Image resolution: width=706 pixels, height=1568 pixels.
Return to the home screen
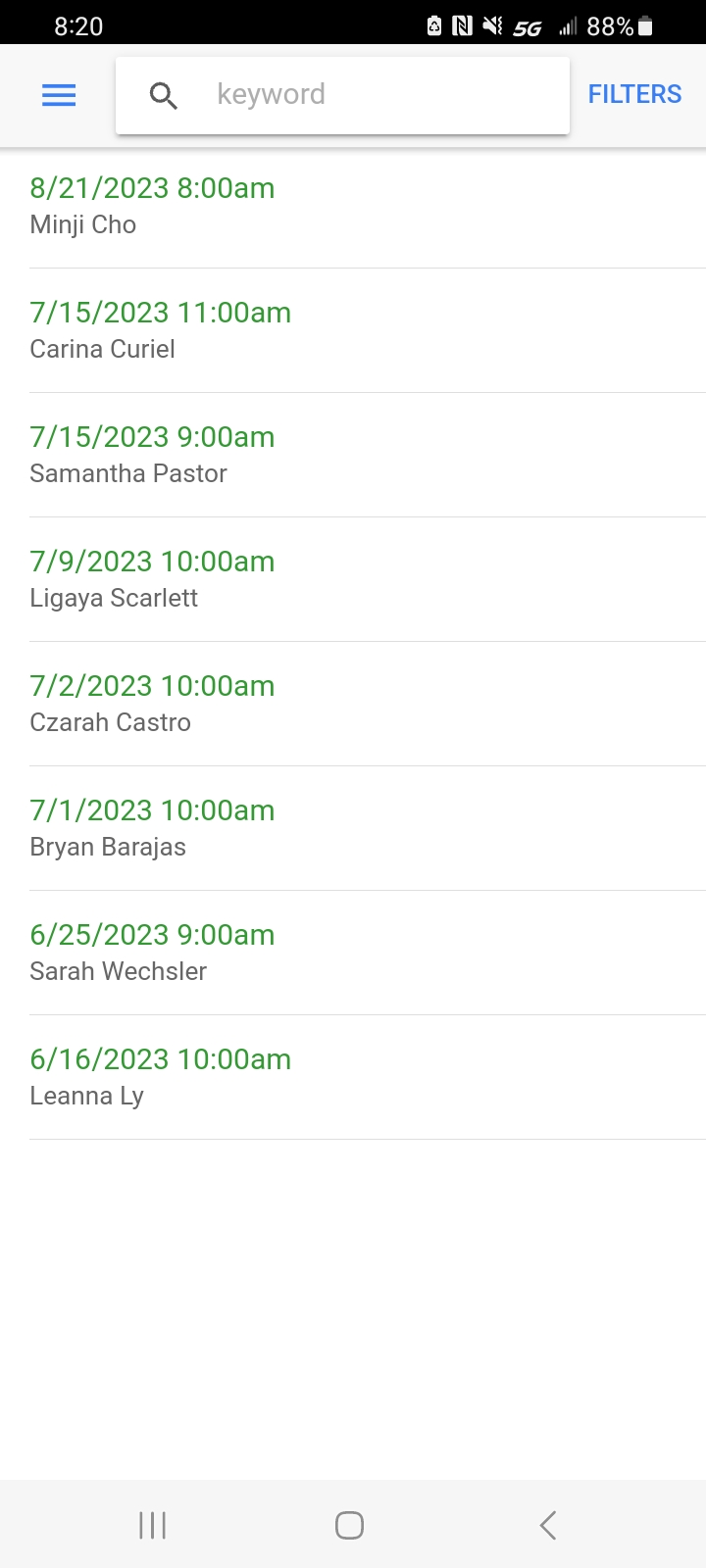(x=349, y=1525)
